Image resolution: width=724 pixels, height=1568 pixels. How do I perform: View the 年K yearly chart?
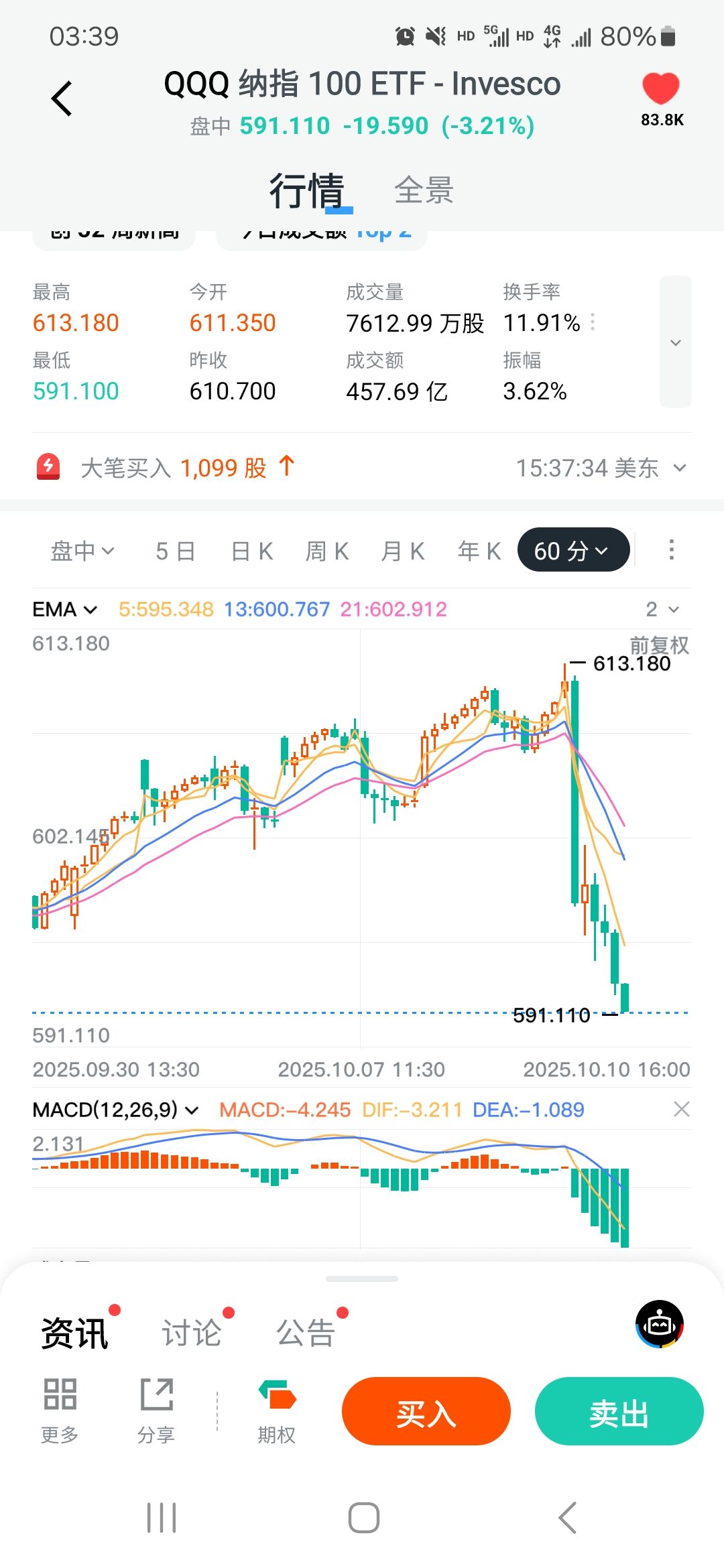(479, 551)
